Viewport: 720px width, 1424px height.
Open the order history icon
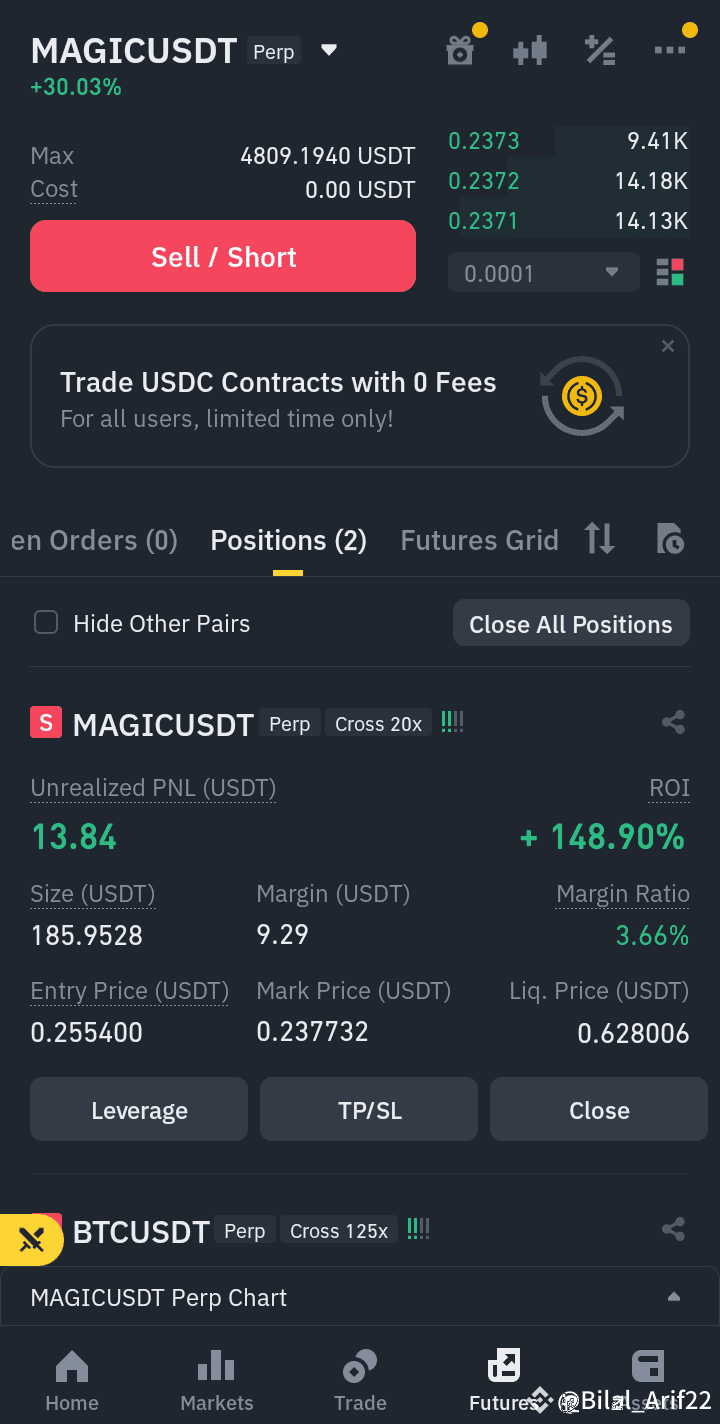(x=670, y=539)
